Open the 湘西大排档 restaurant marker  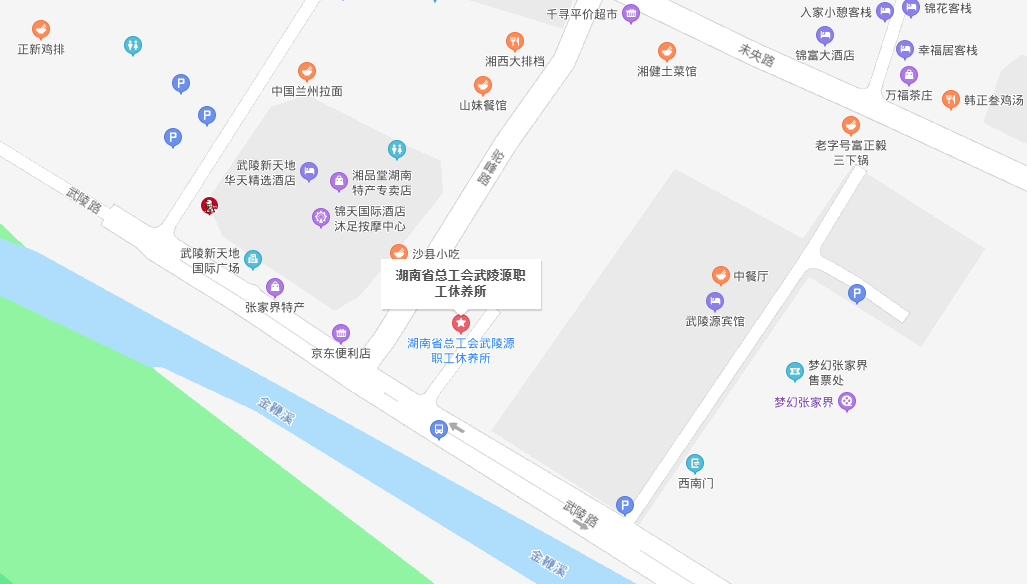point(515,41)
